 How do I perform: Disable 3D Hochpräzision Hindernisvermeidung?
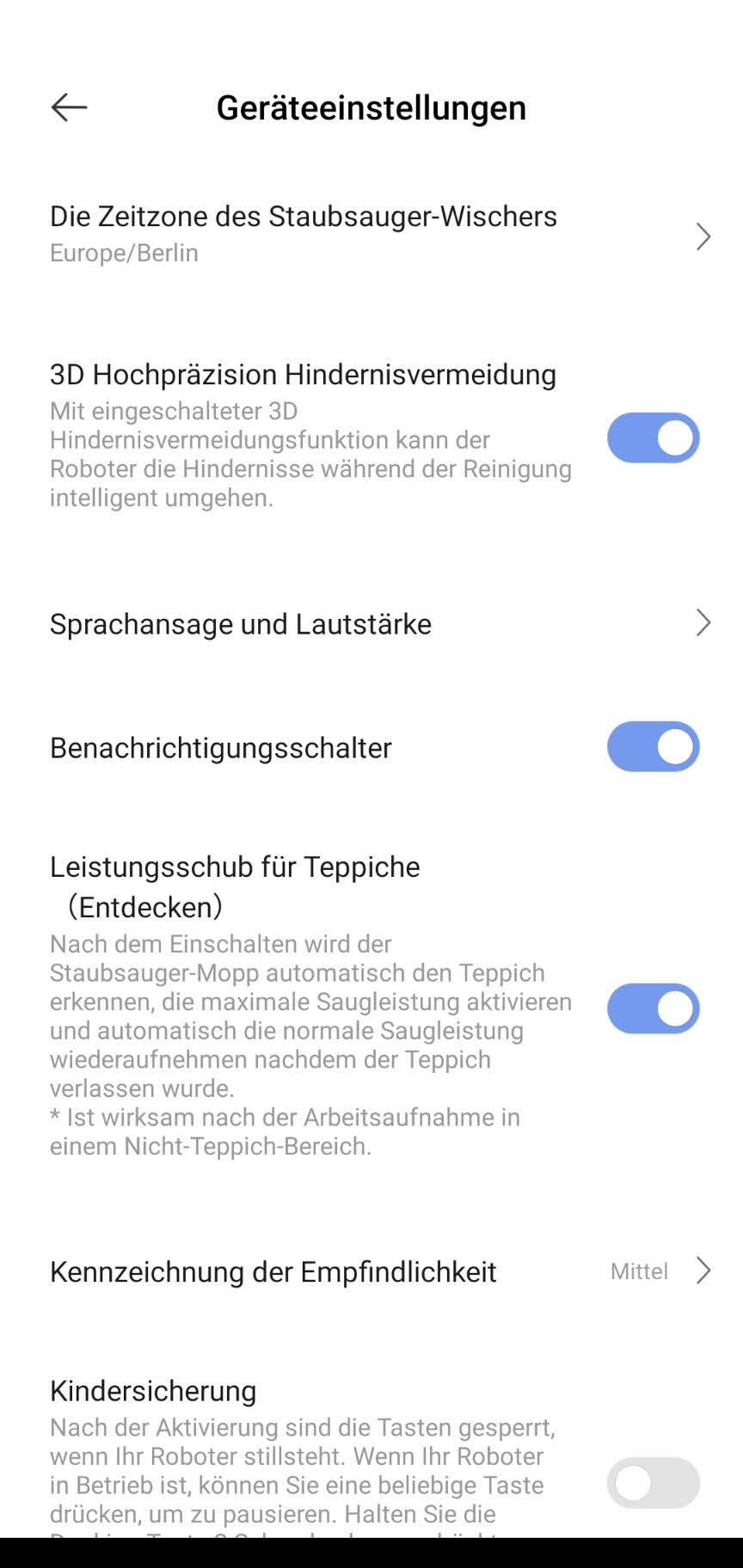[653, 438]
